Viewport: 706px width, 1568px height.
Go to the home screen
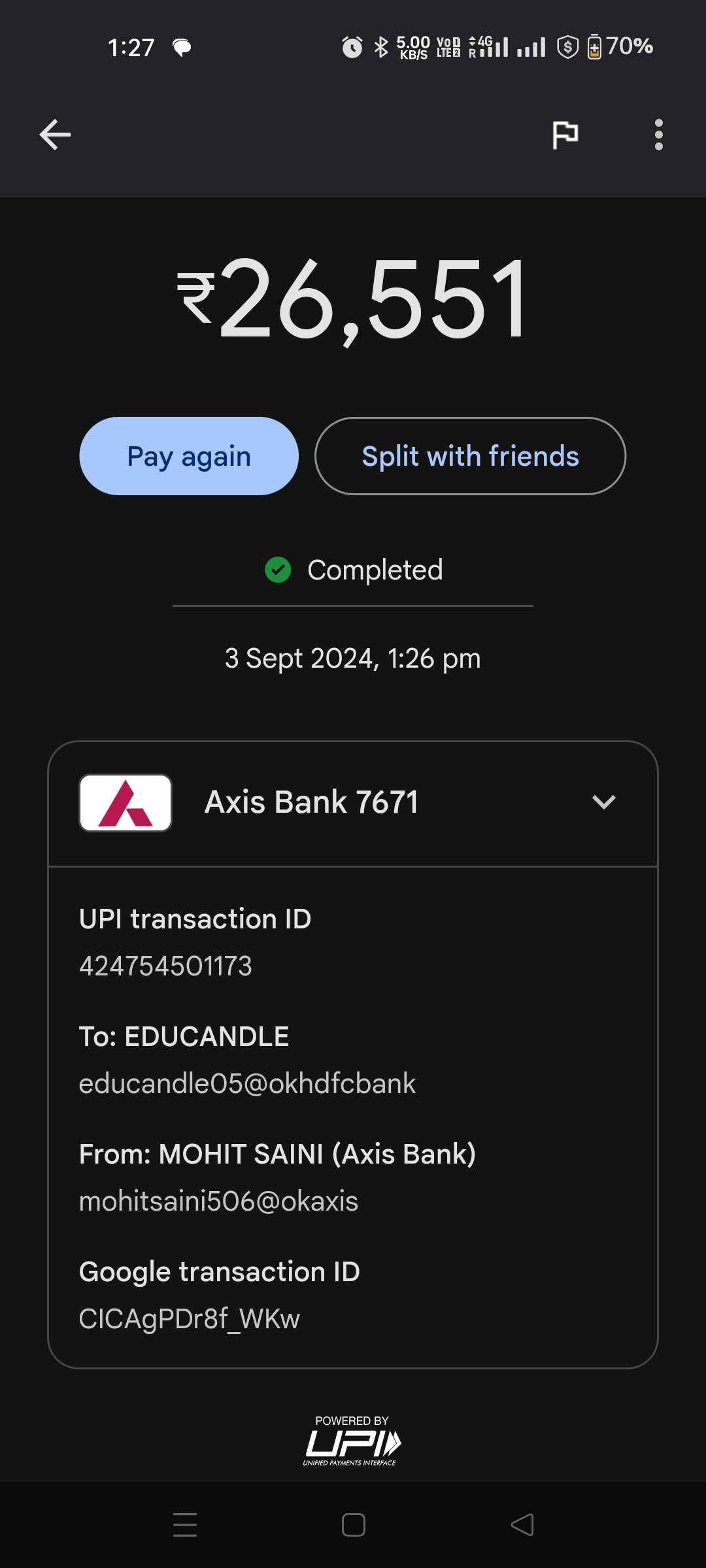point(353,1525)
